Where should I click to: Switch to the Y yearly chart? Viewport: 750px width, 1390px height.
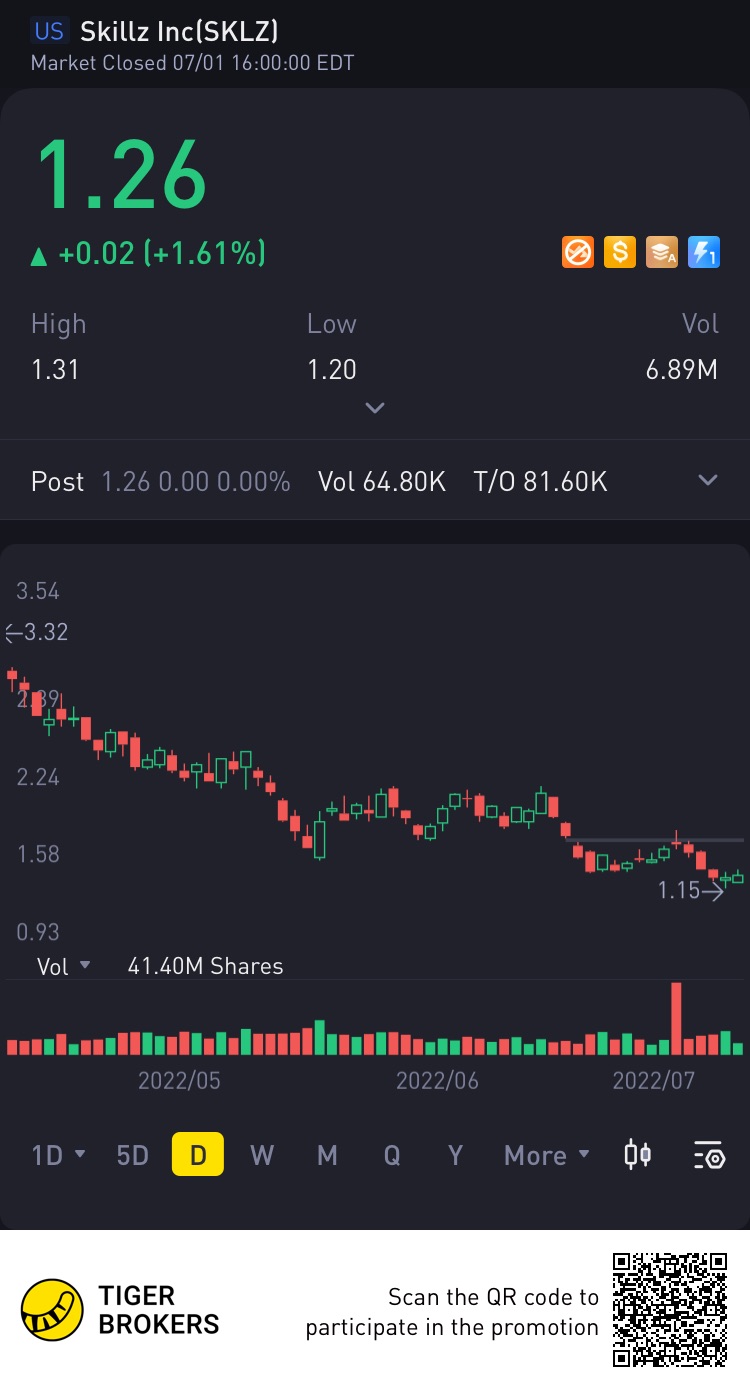click(x=456, y=1155)
